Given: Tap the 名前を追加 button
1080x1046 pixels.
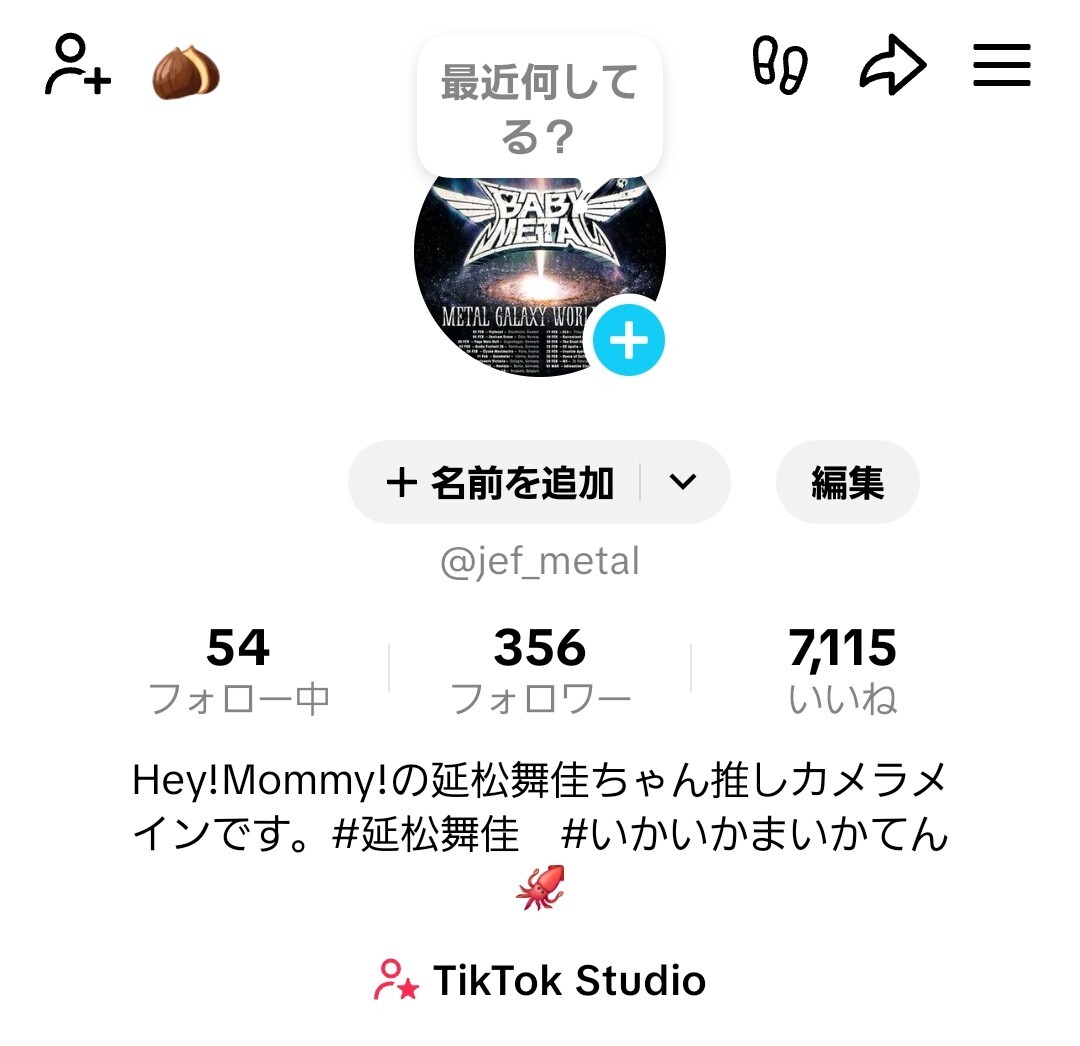Looking at the screenshot, I should (500, 483).
